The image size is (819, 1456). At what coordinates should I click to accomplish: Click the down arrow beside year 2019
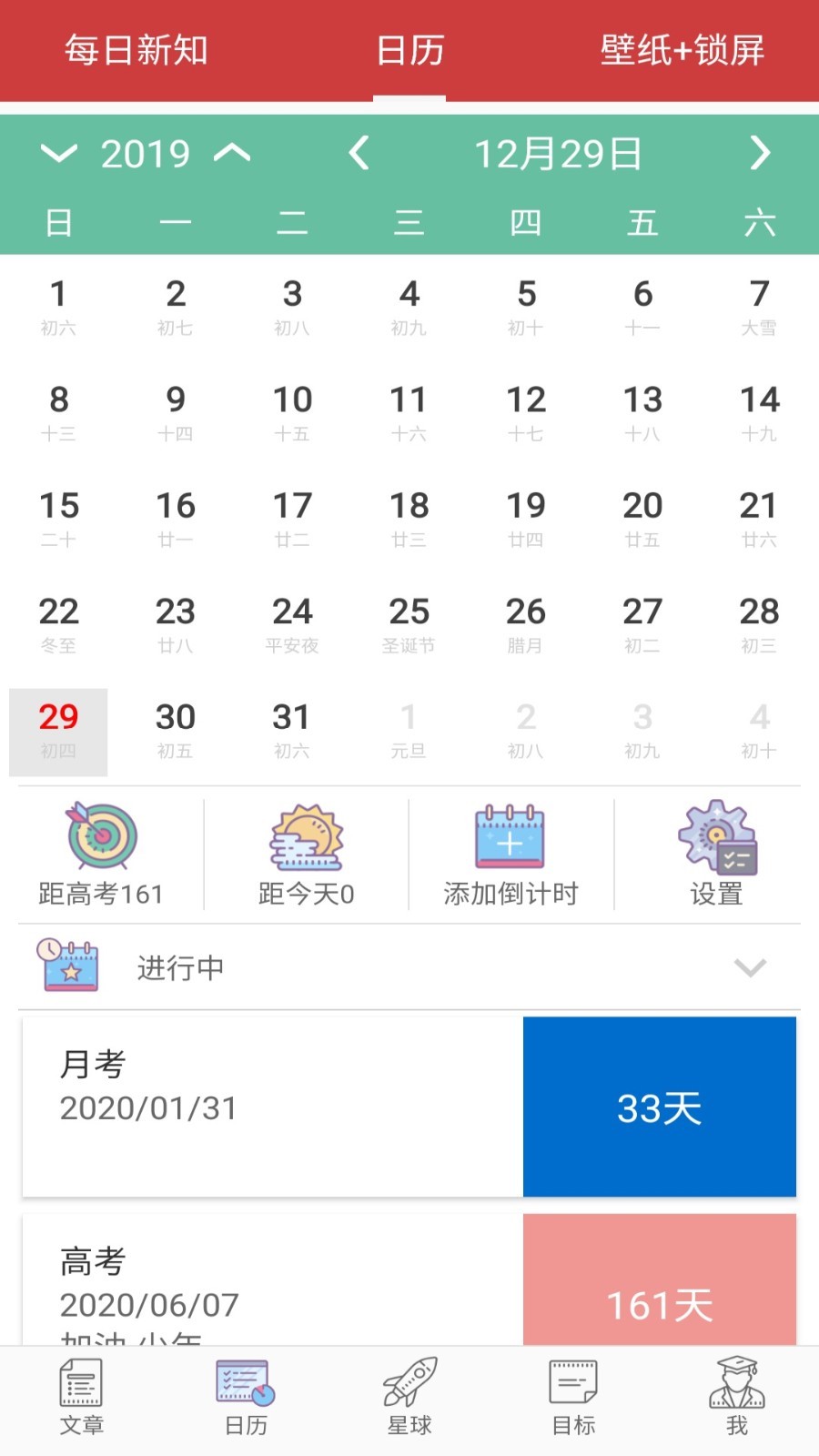pos(58,154)
